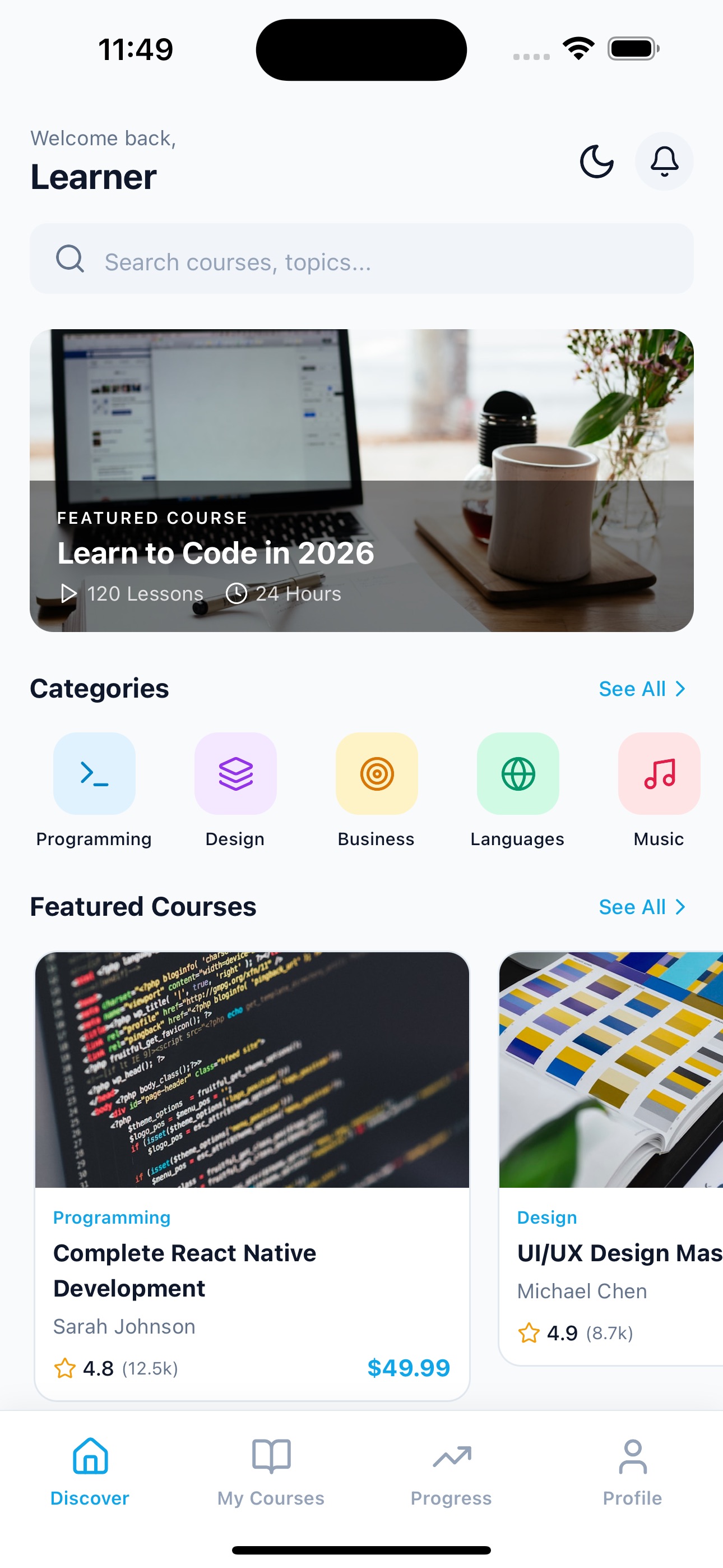723x1568 pixels.
Task: Open the UI/UX Design course card
Action: 611,1156
